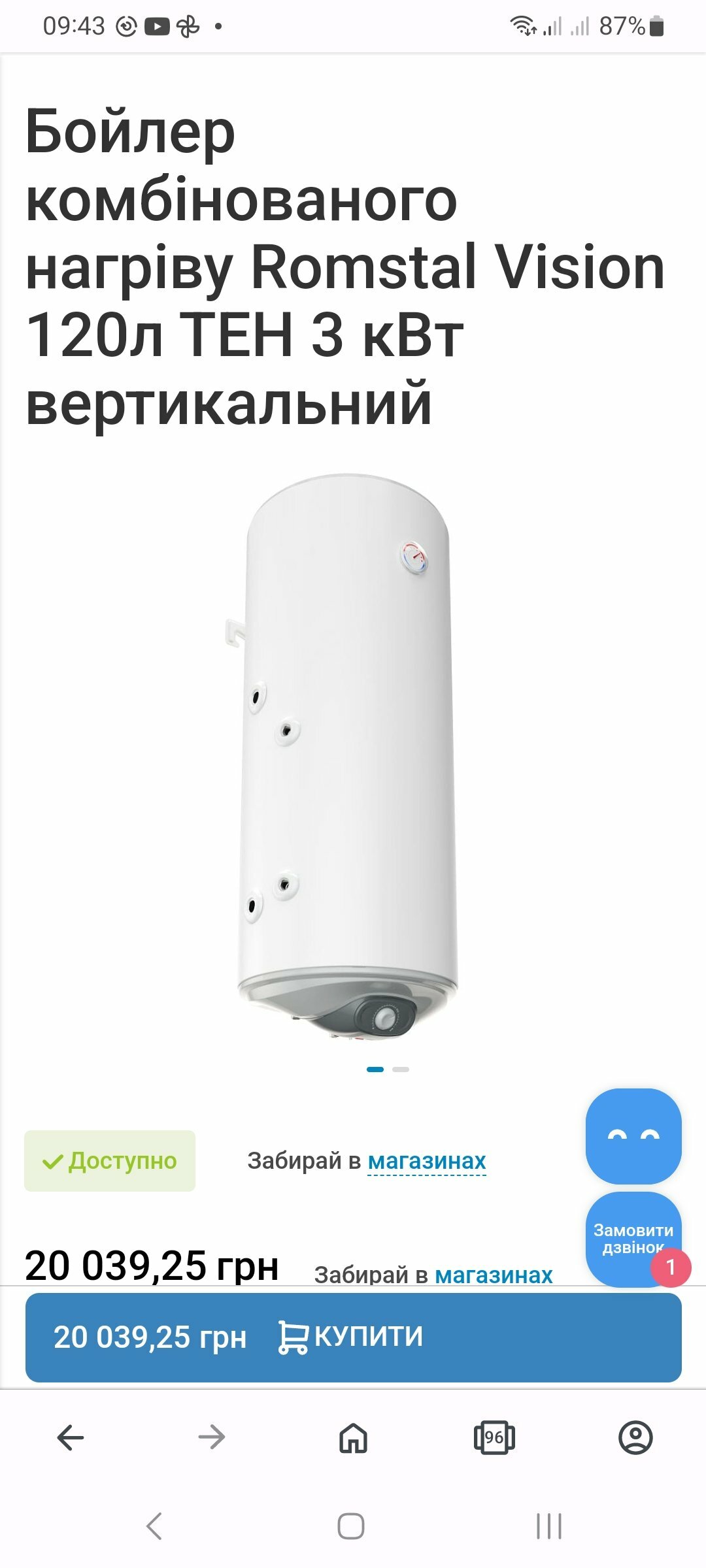This screenshot has width=706, height=1568.
Task: Go forward in browser toolbar
Action: click(x=212, y=1437)
